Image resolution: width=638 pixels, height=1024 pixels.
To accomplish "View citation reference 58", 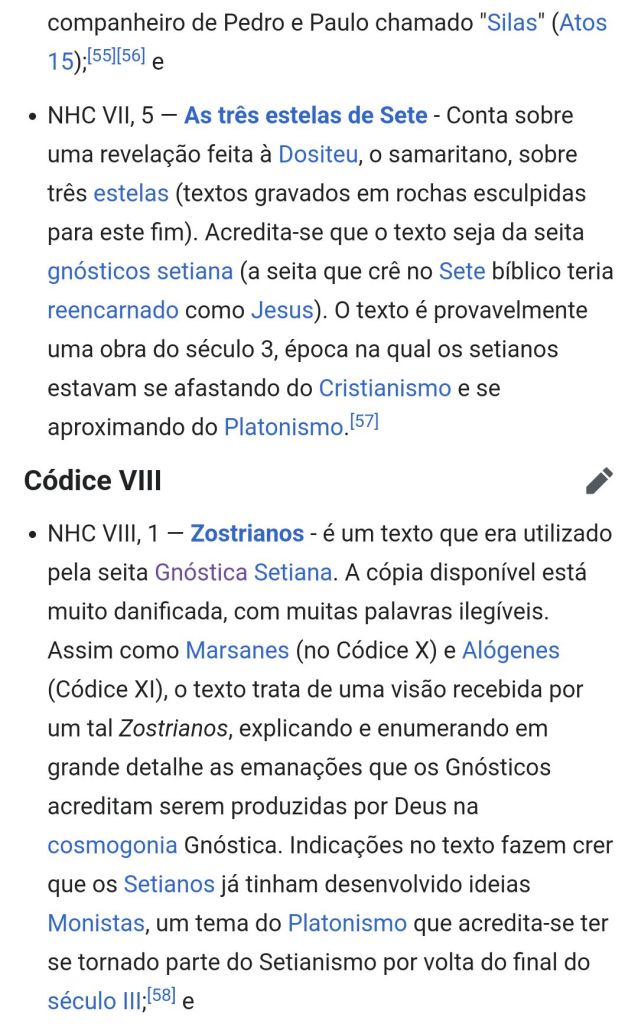I will tap(163, 996).
